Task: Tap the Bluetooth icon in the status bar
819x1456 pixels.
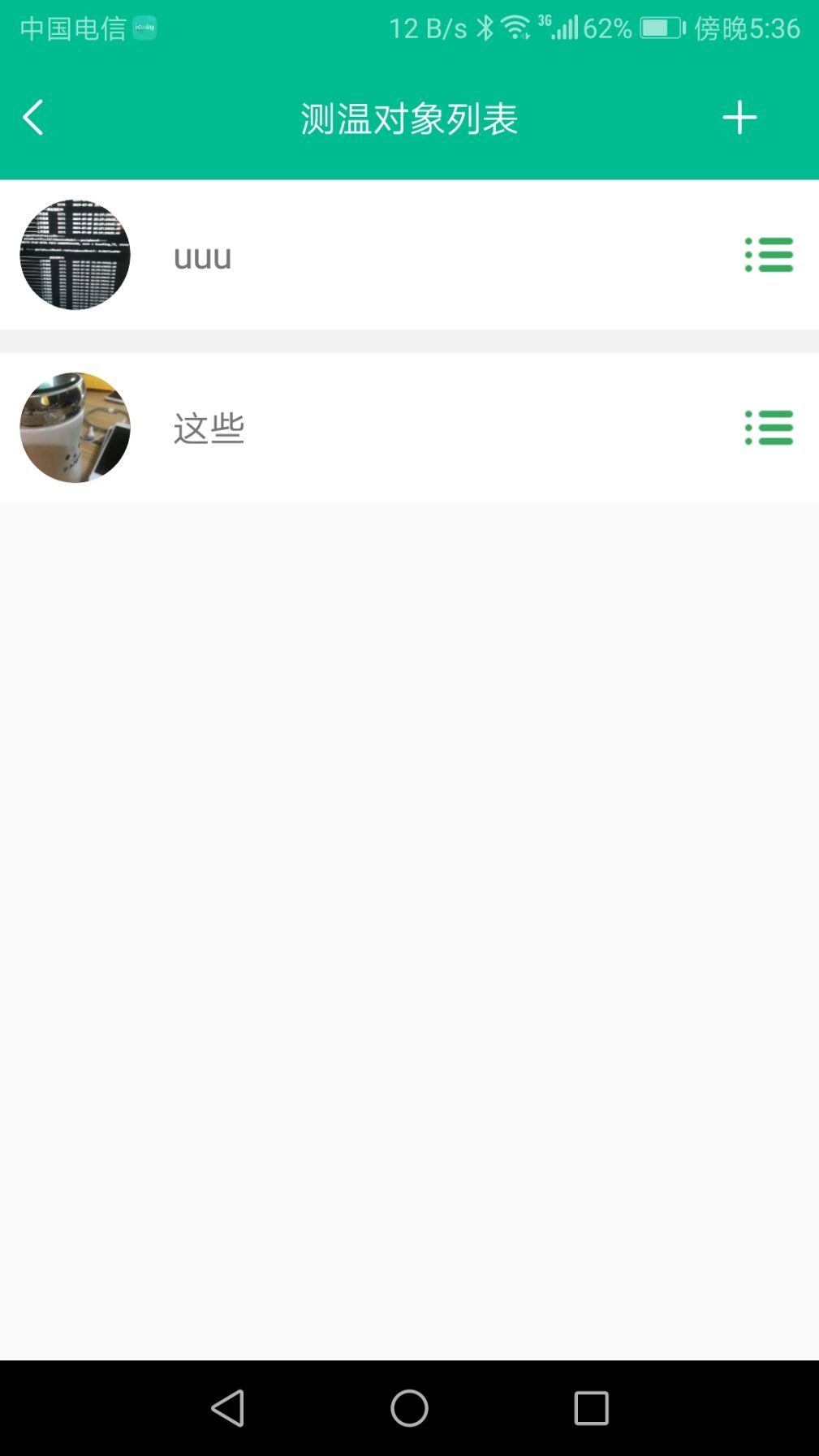Action: point(486,27)
